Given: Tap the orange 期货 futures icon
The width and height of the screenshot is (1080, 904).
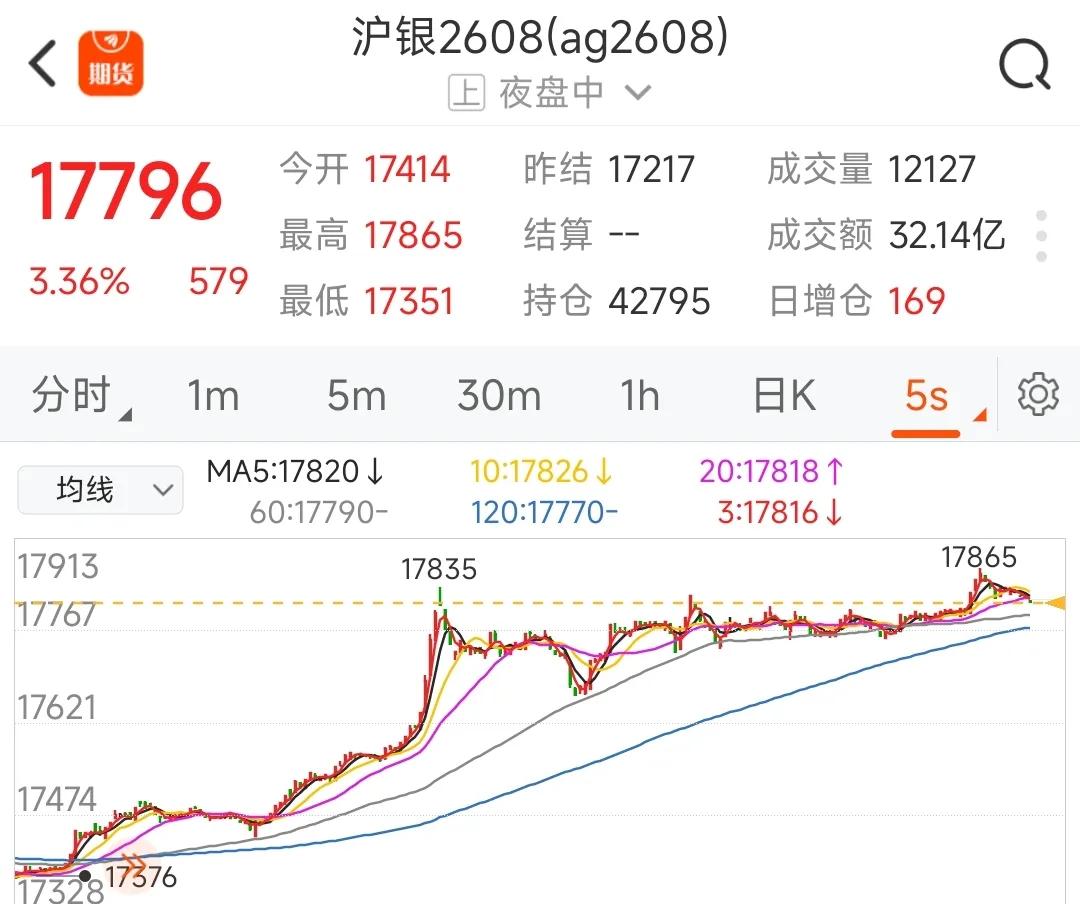Looking at the screenshot, I should click(111, 63).
